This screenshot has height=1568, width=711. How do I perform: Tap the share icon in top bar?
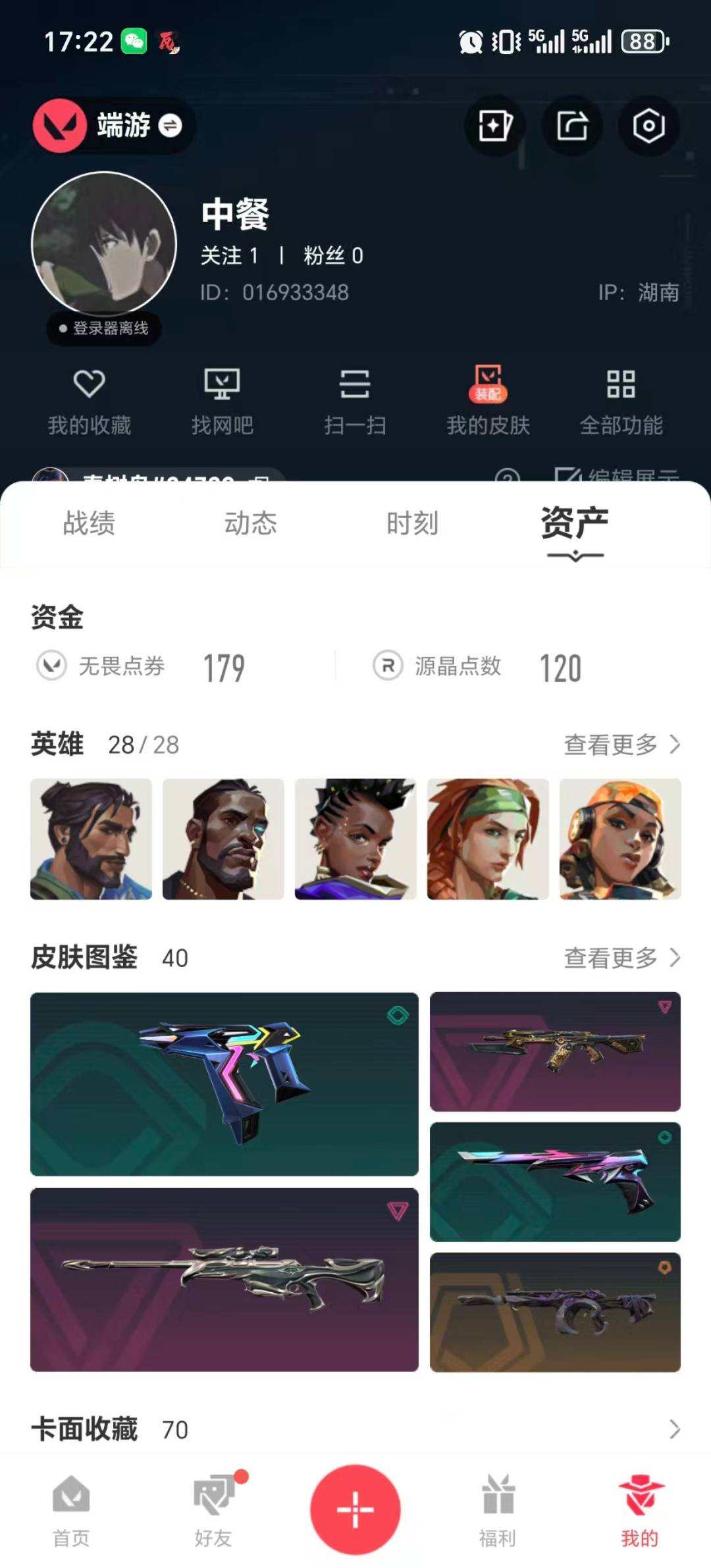pyautogui.click(x=573, y=126)
